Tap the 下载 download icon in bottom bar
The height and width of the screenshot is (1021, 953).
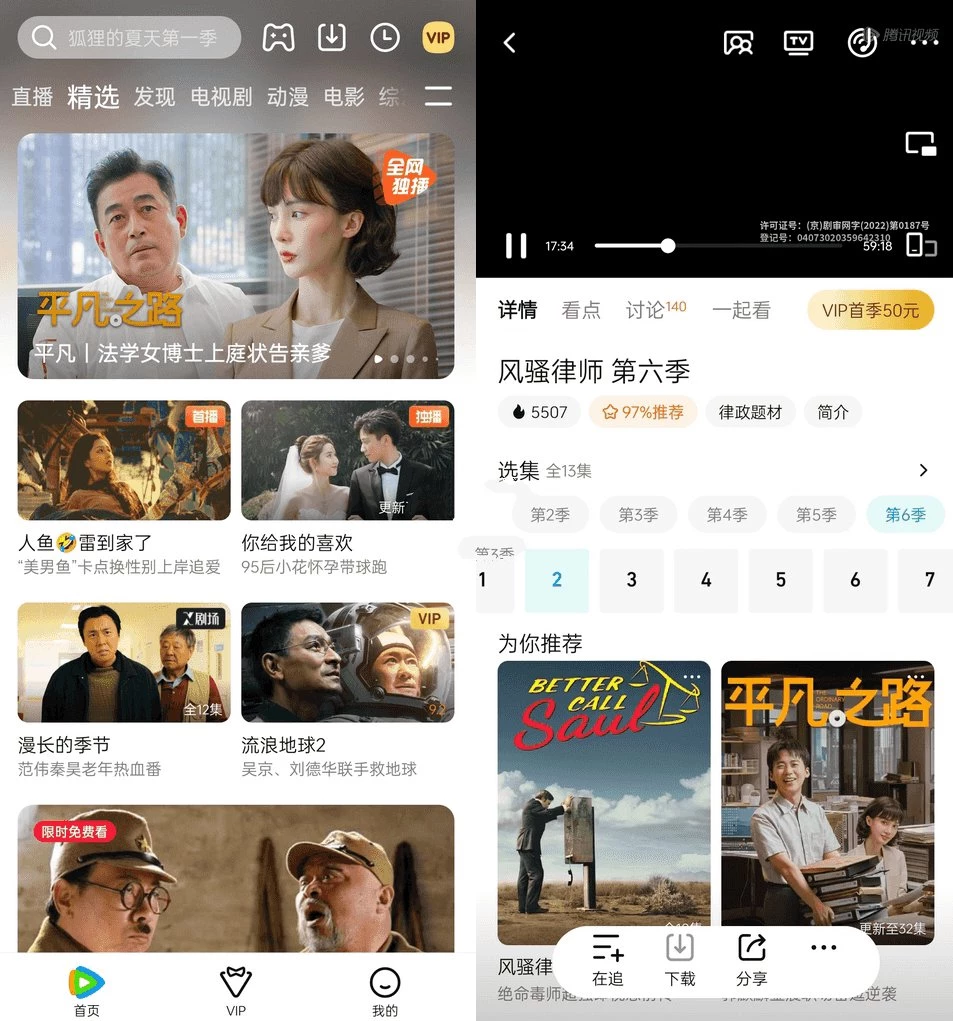tap(680, 958)
